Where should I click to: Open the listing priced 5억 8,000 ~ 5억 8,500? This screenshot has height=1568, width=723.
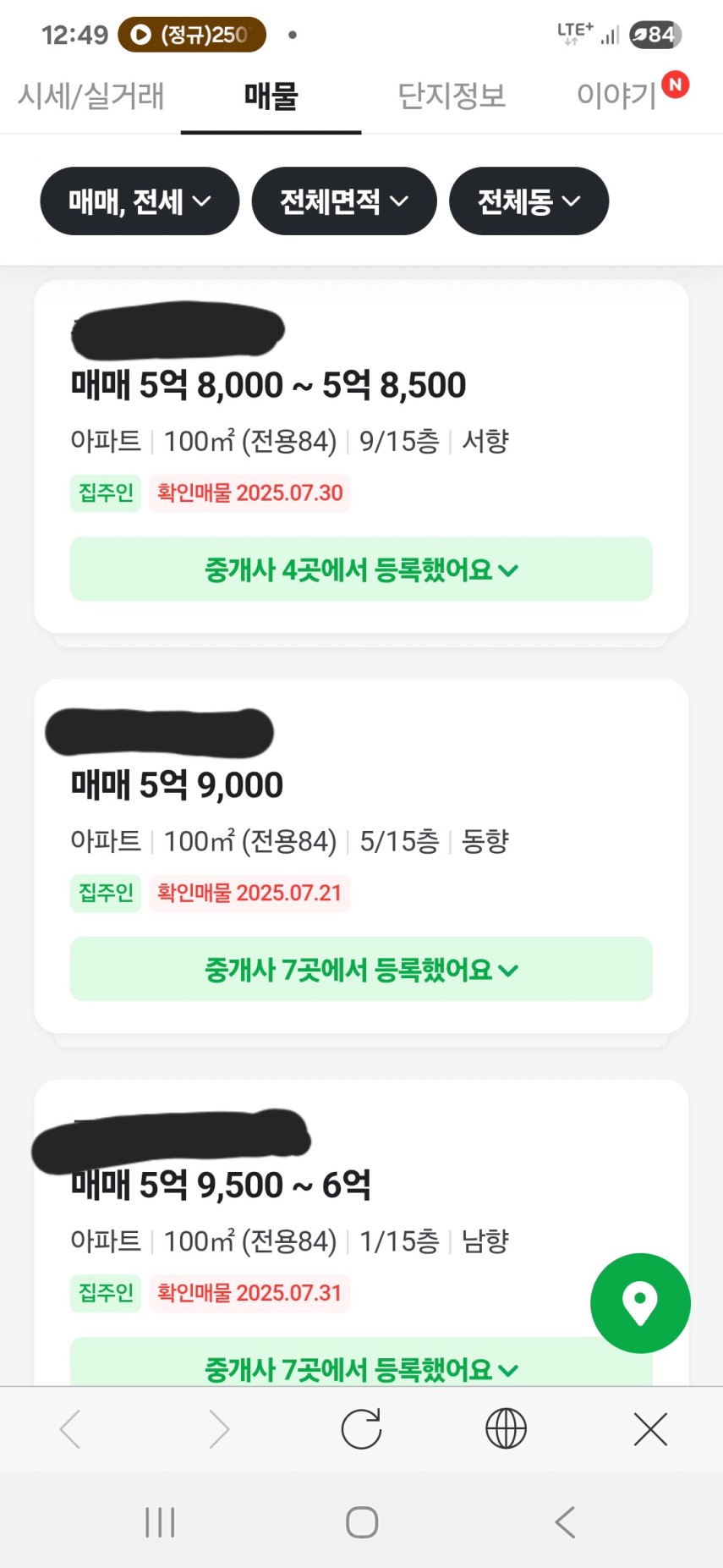coord(268,385)
